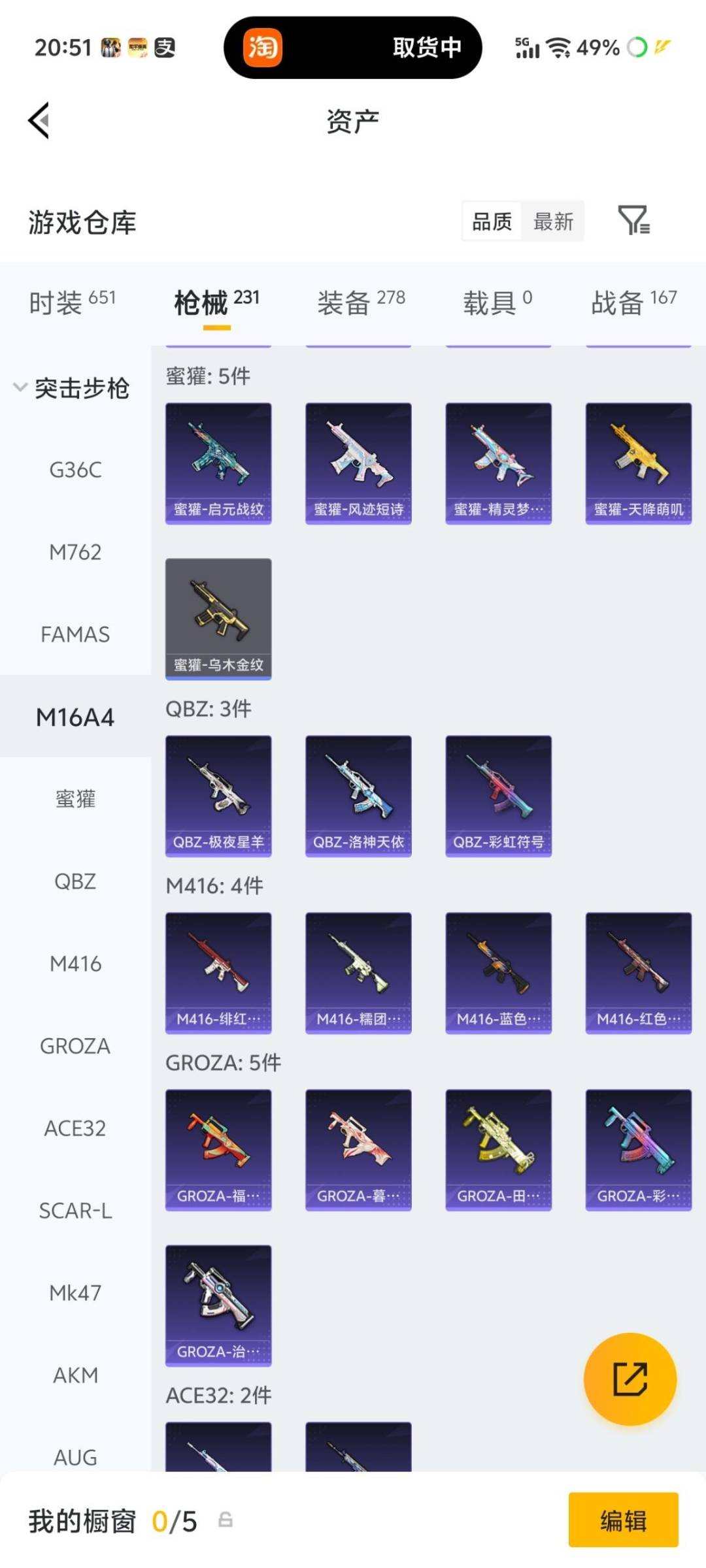Open the 载具 tab
This screenshot has width=706, height=1568.
497,302
